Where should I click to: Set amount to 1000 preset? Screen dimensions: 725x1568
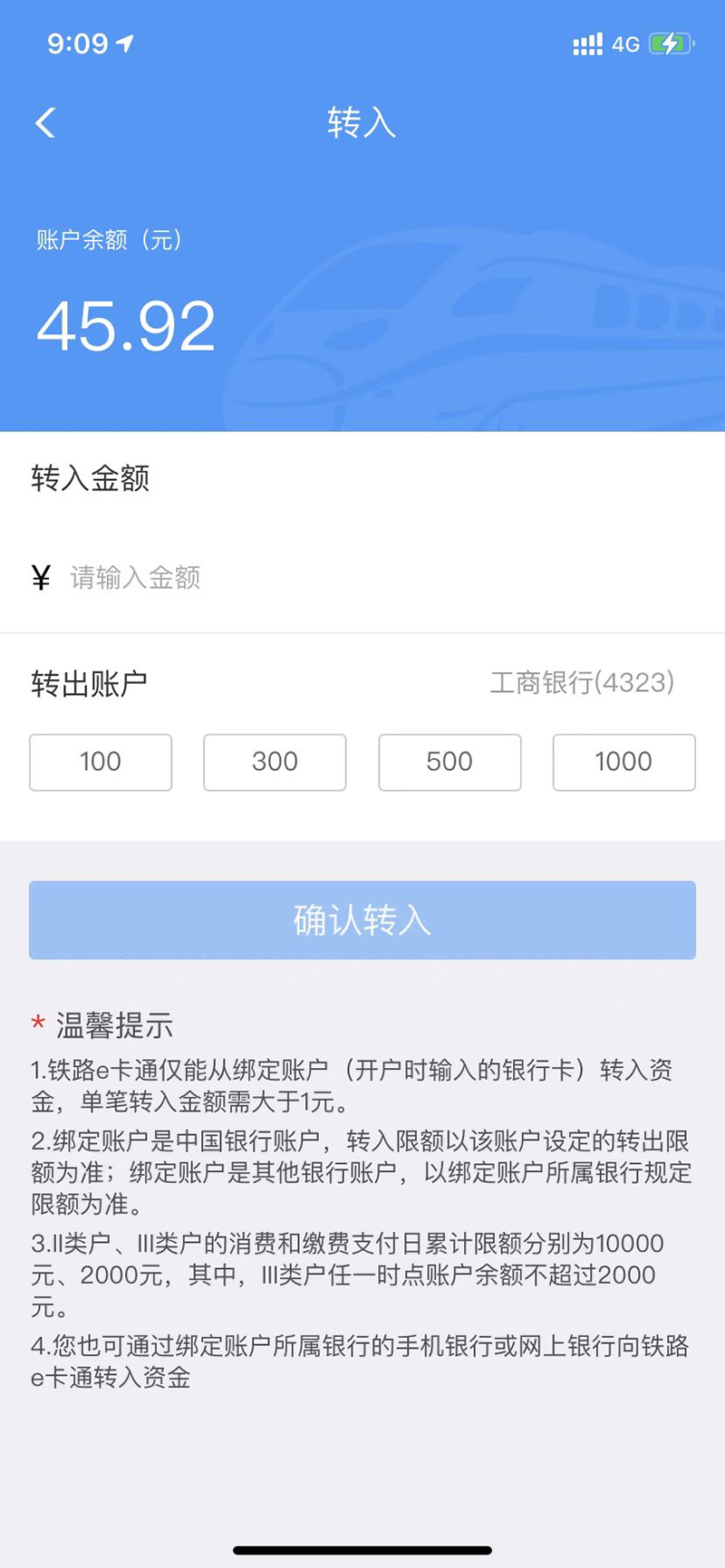[x=623, y=762]
